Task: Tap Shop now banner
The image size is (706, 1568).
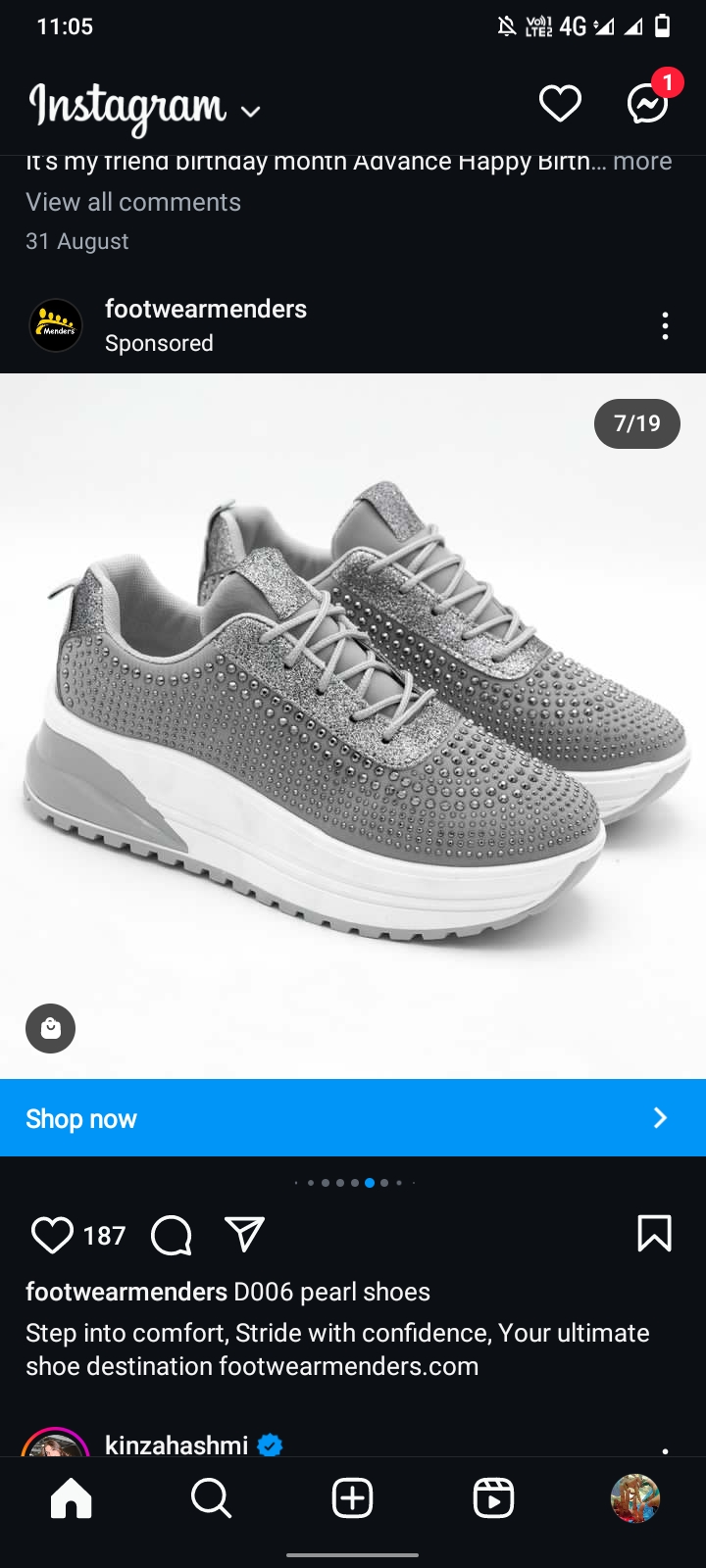Action: tap(353, 1118)
